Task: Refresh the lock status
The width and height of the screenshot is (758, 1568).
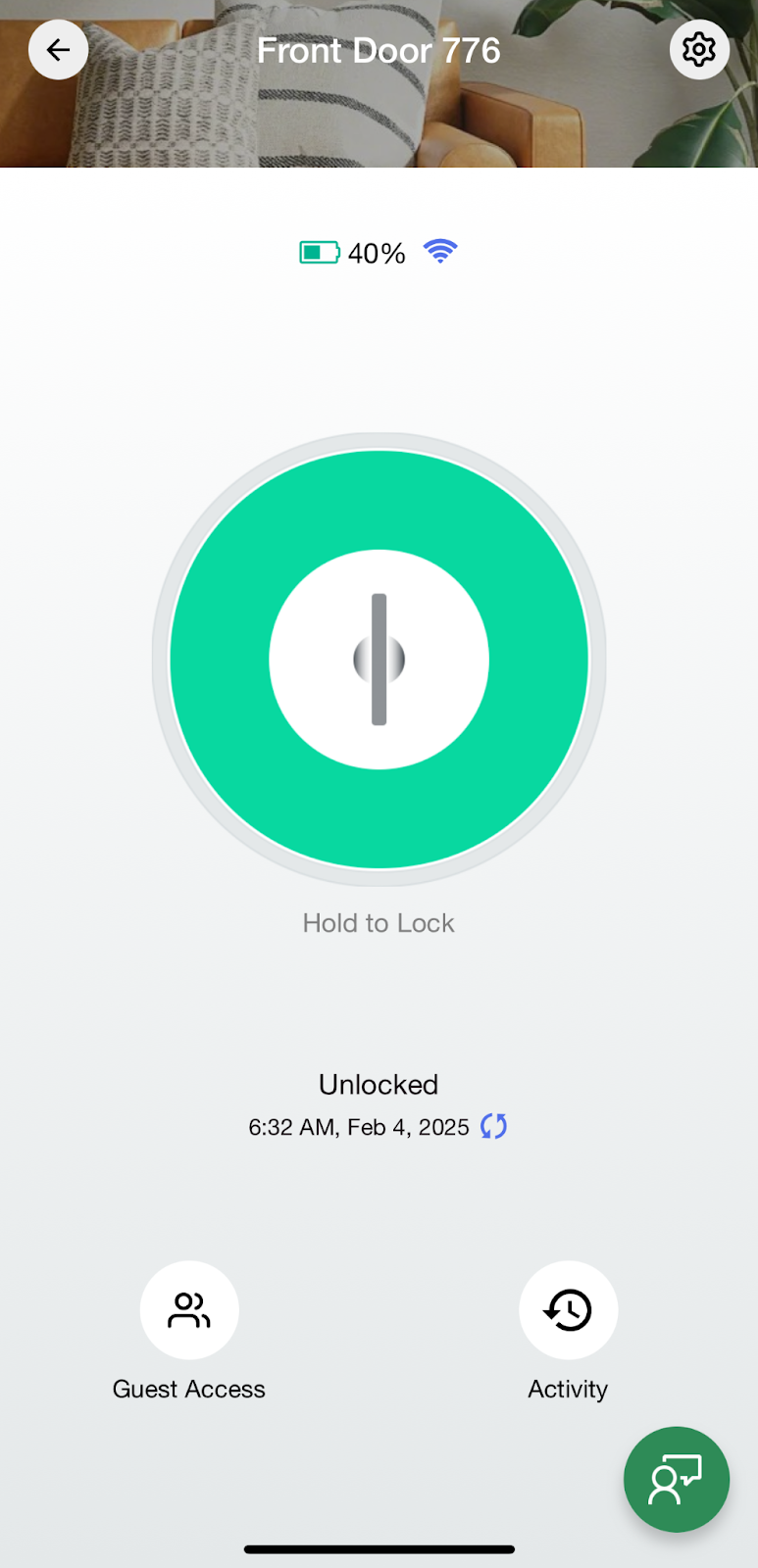Action: tap(493, 1127)
